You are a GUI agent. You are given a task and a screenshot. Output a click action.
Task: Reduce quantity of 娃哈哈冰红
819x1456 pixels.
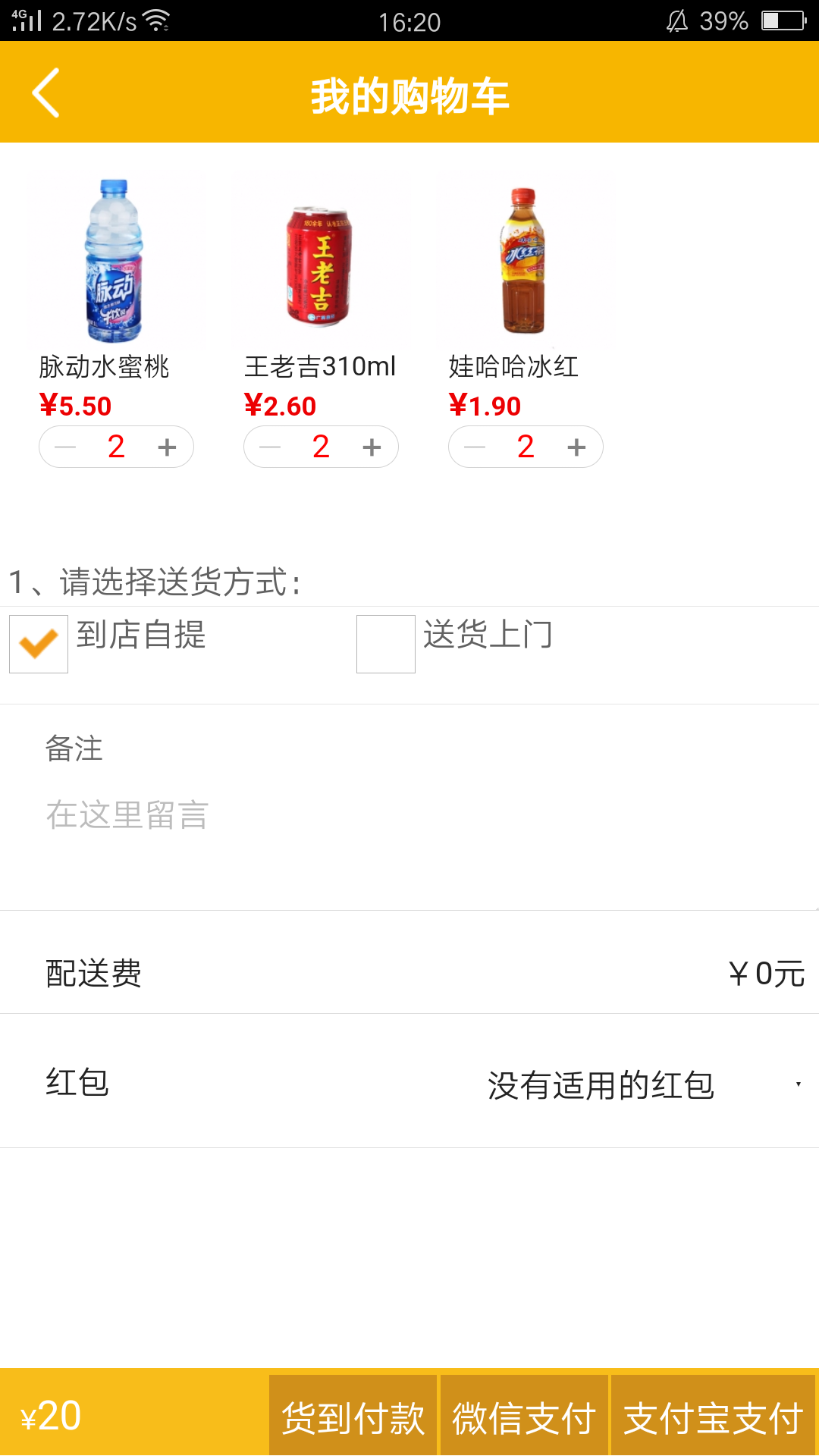(x=475, y=447)
